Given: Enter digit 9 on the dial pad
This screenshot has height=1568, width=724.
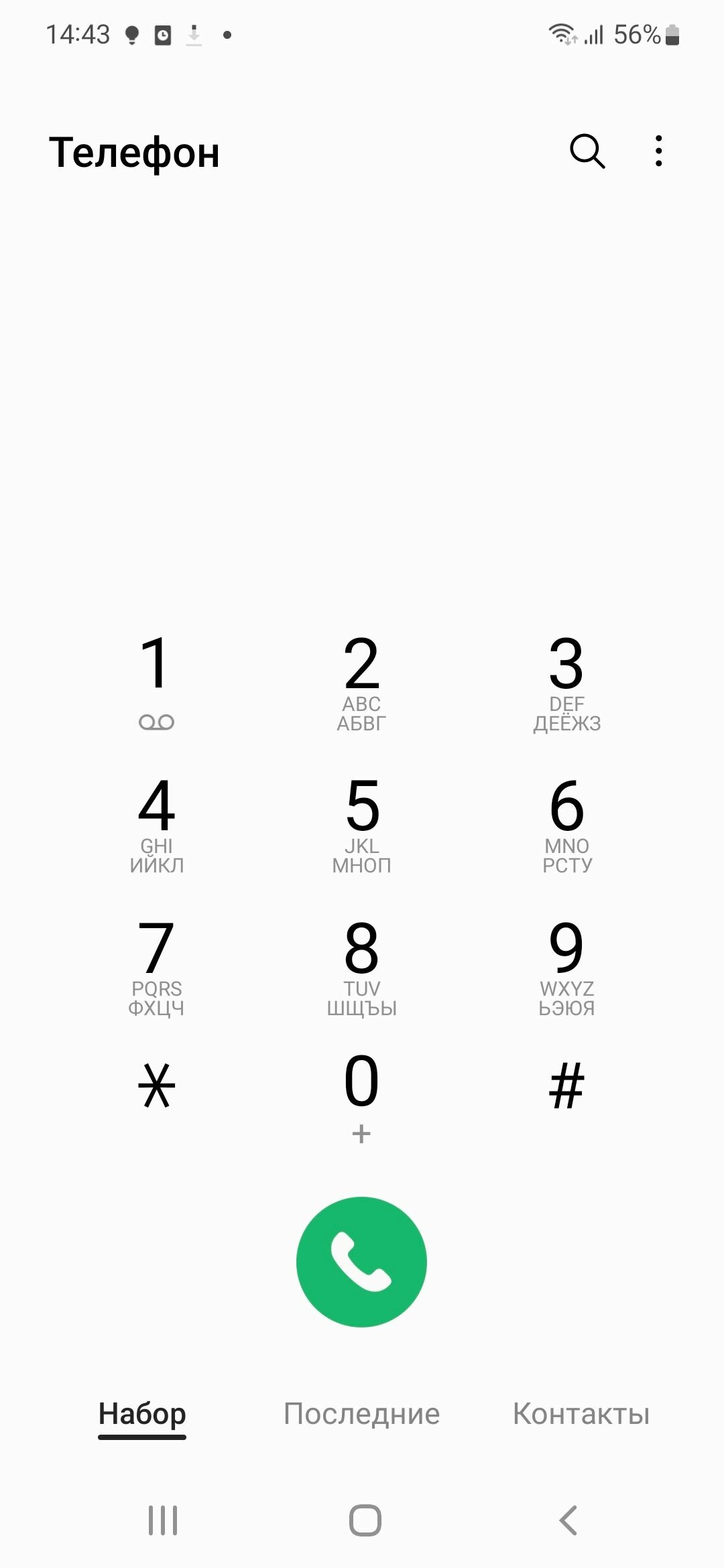Looking at the screenshot, I should pyautogui.click(x=567, y=968).
